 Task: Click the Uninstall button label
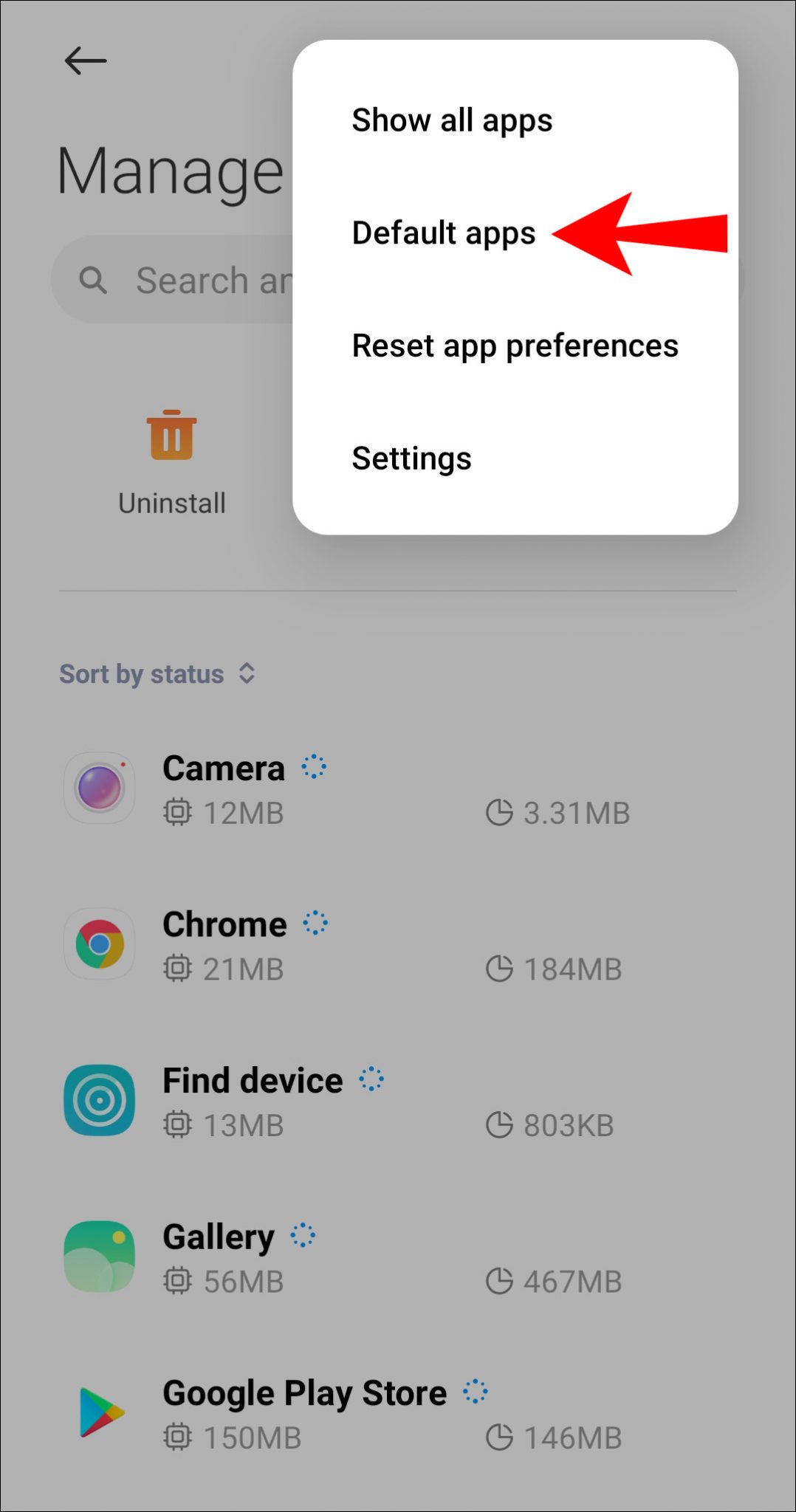coord(172,503)
